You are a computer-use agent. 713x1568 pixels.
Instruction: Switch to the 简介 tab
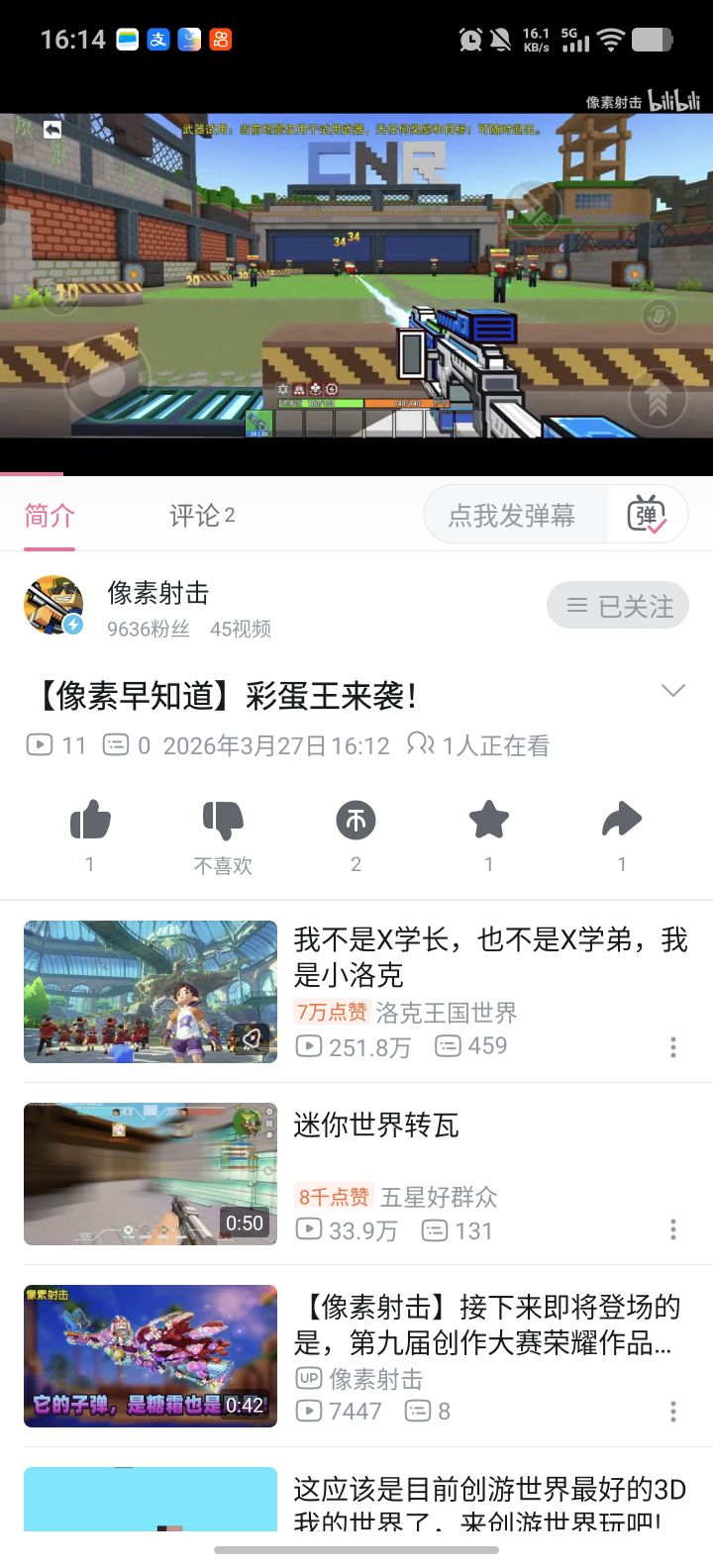pos(47,515)
